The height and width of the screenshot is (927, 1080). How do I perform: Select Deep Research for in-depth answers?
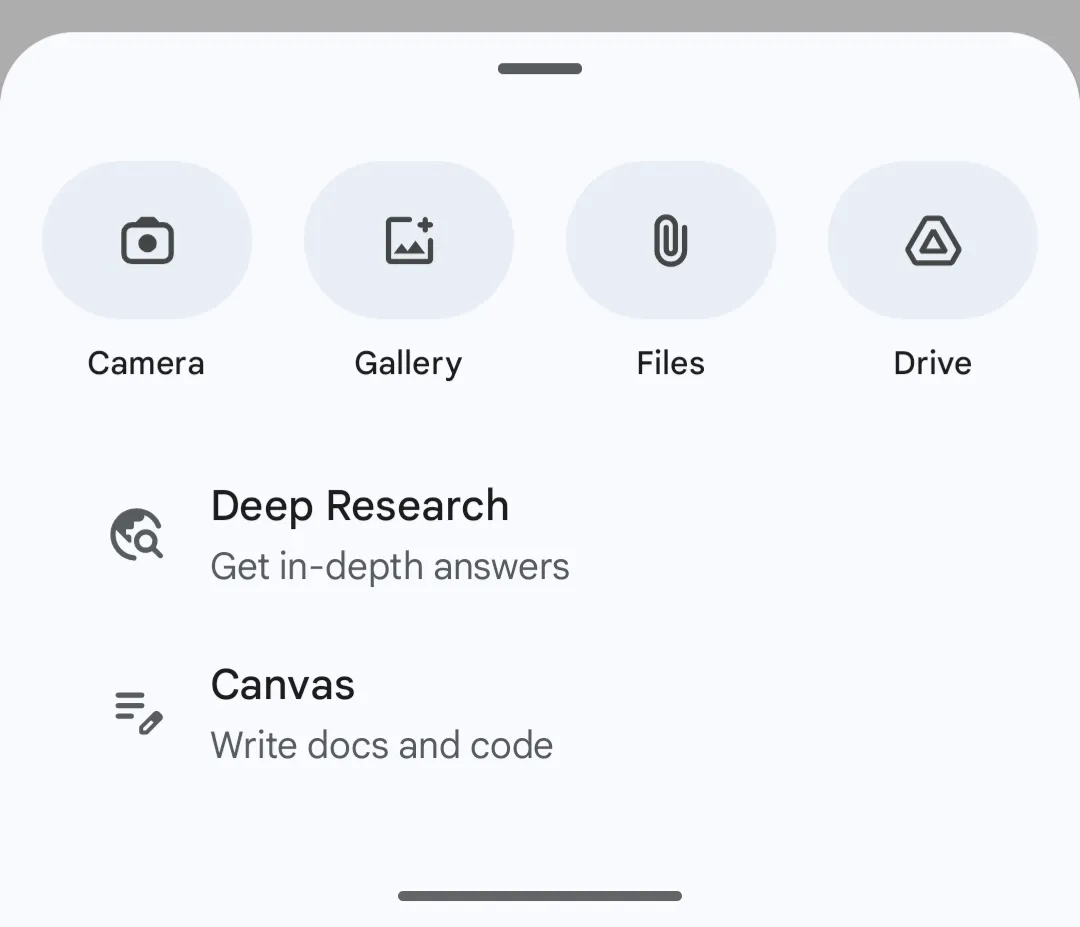point(360,535)
